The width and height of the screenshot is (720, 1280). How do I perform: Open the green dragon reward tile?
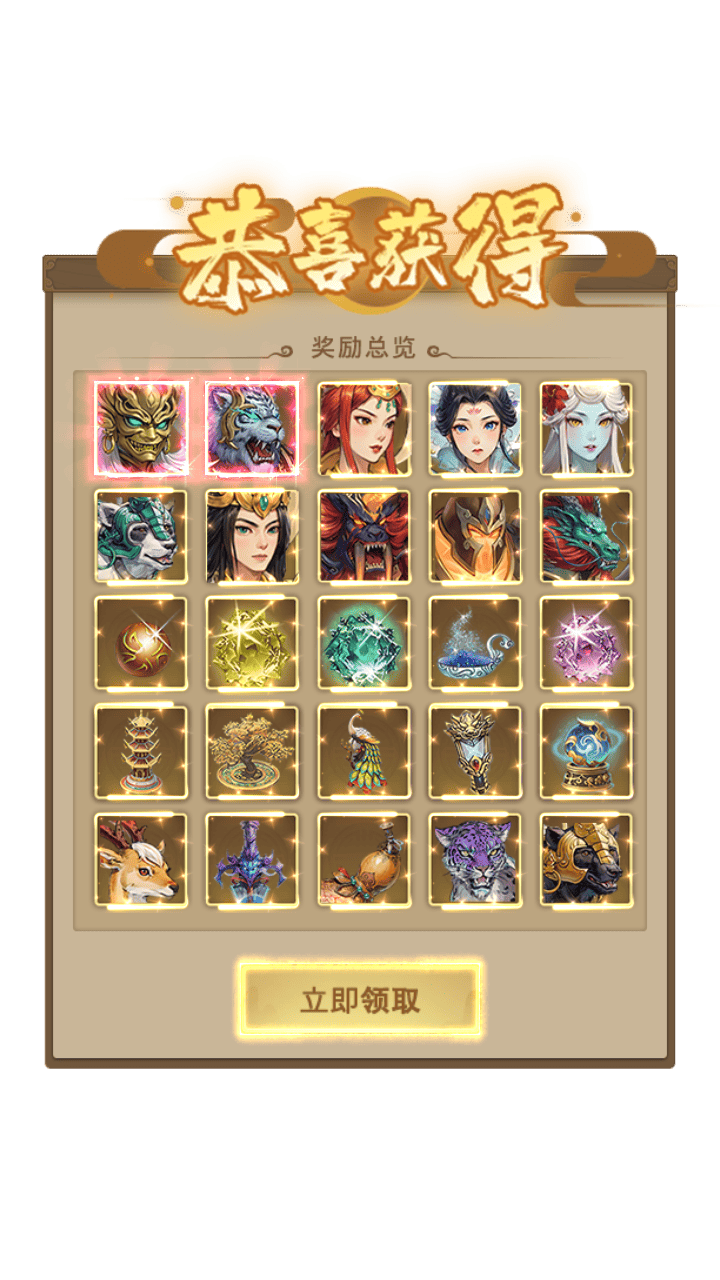point(586,536)
